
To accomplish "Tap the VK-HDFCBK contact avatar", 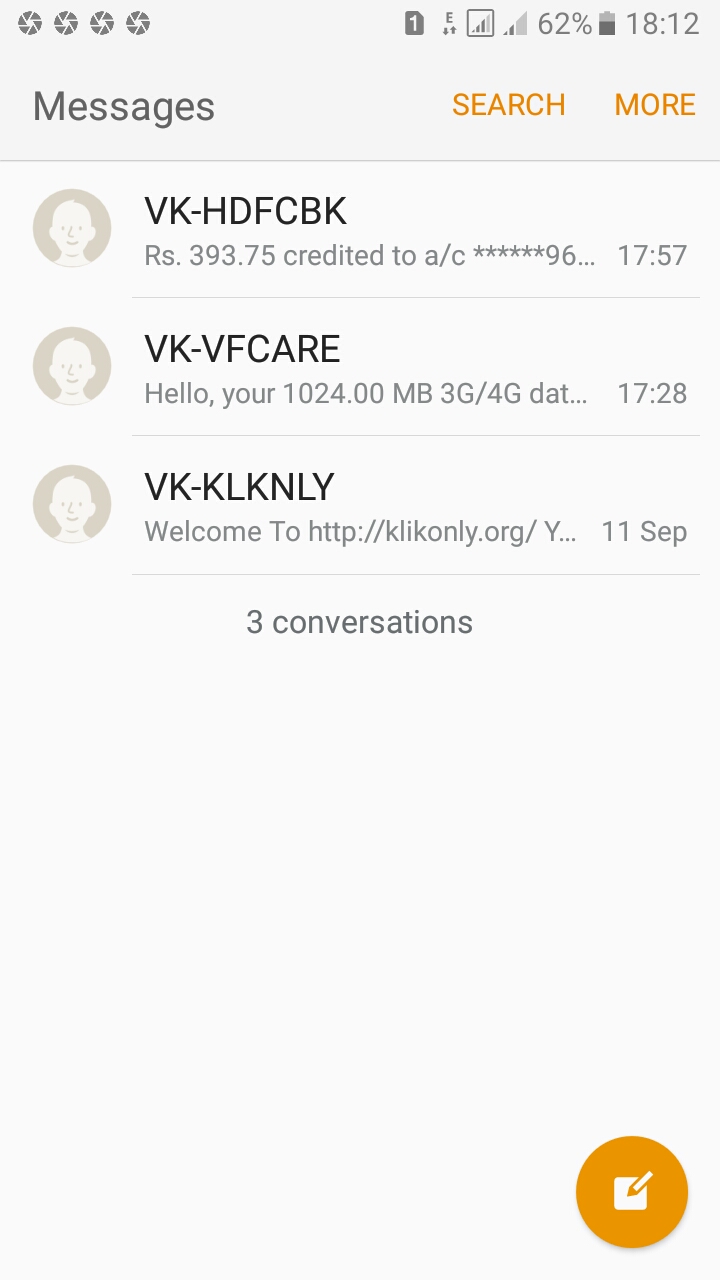I will (72, 228).
